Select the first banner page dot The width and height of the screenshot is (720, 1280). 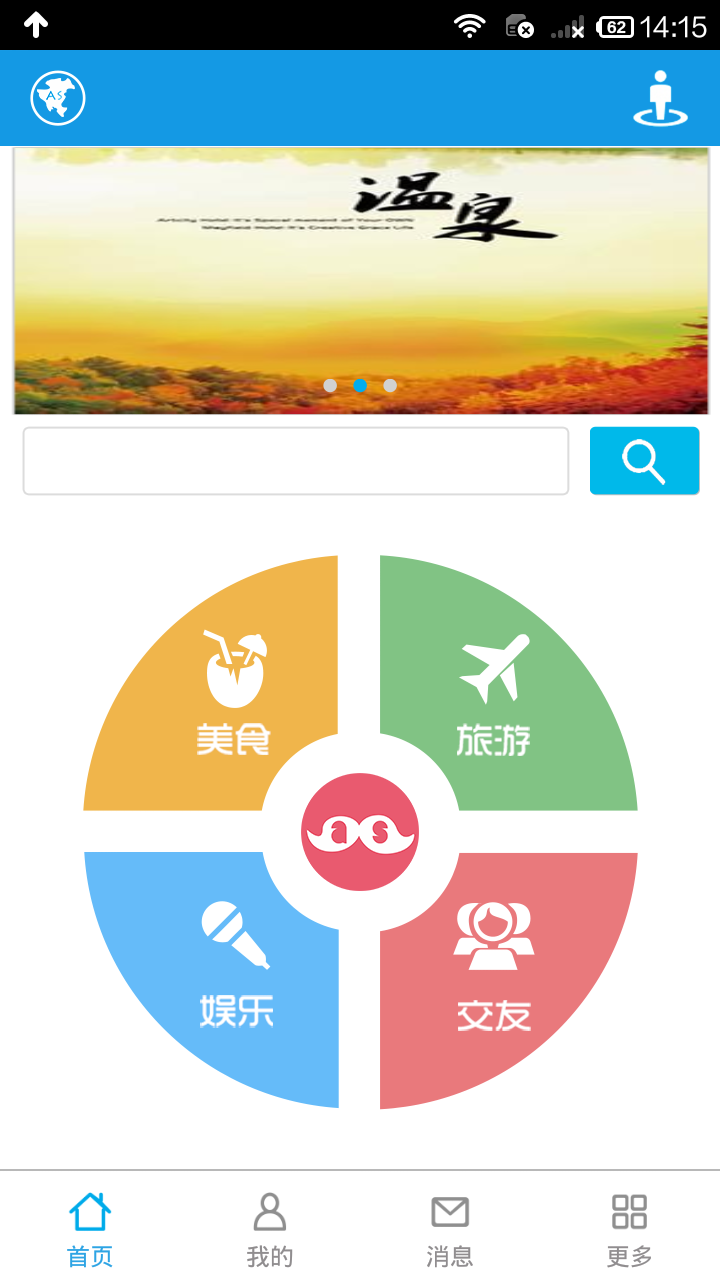[330, 385]
